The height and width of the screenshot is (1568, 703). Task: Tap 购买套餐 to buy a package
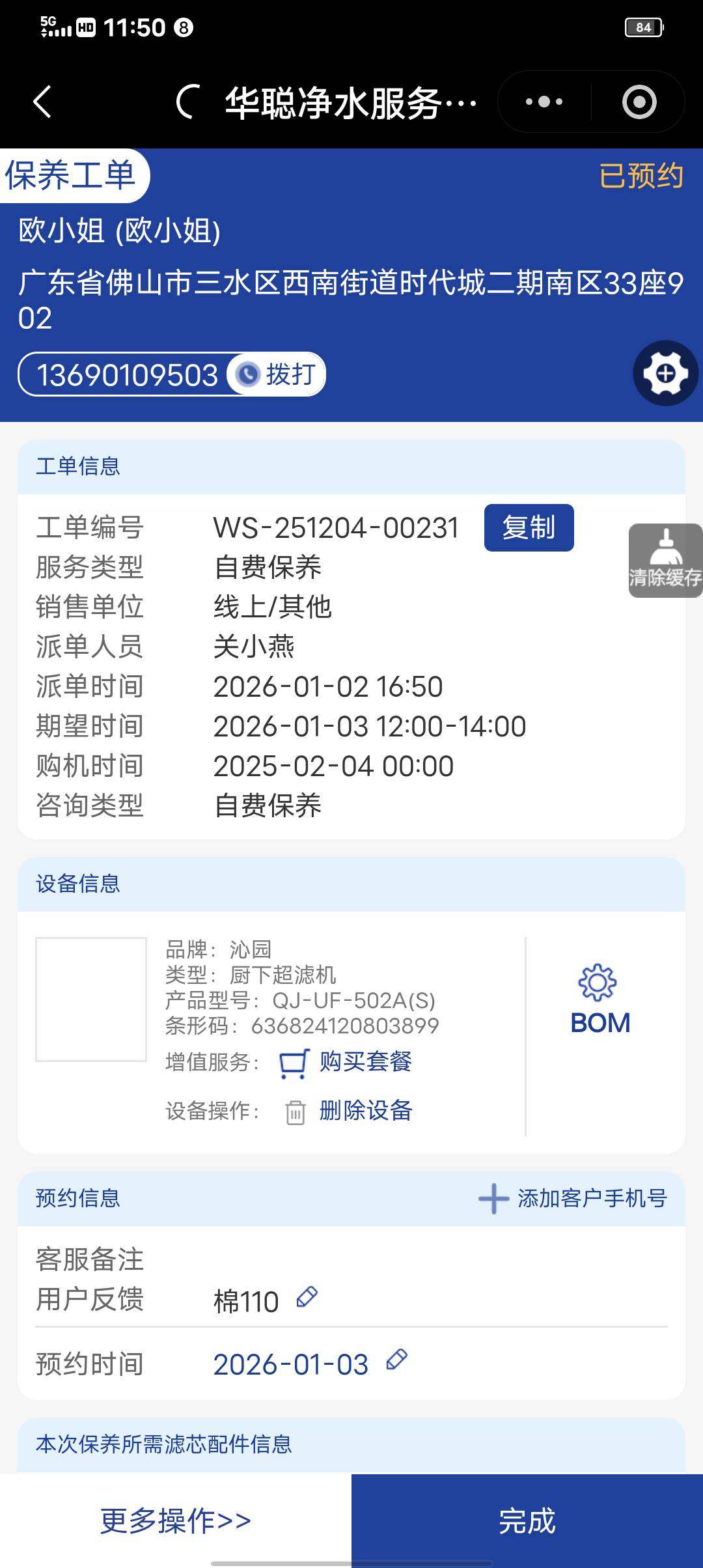tap(365, 1062)
